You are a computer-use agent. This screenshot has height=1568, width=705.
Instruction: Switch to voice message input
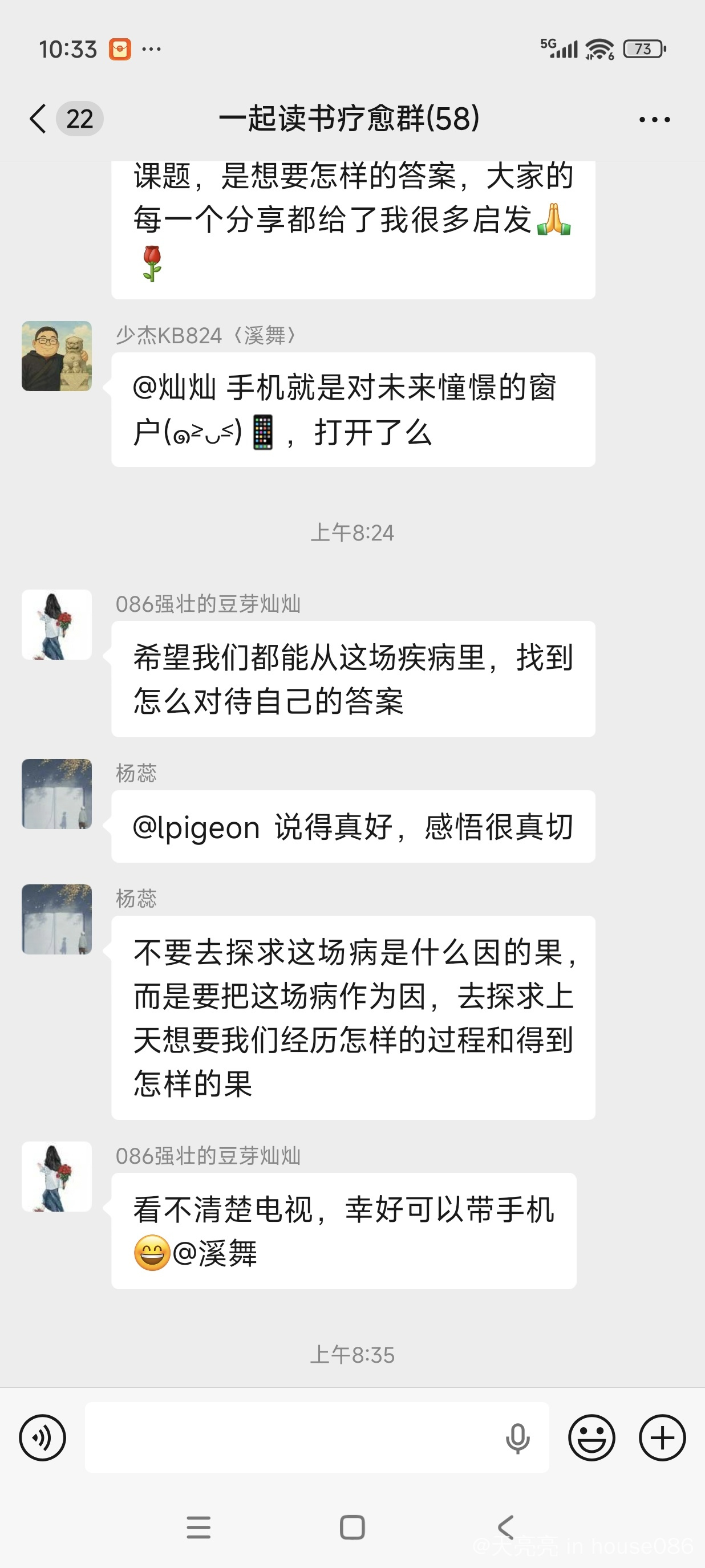pos(43,1438)
